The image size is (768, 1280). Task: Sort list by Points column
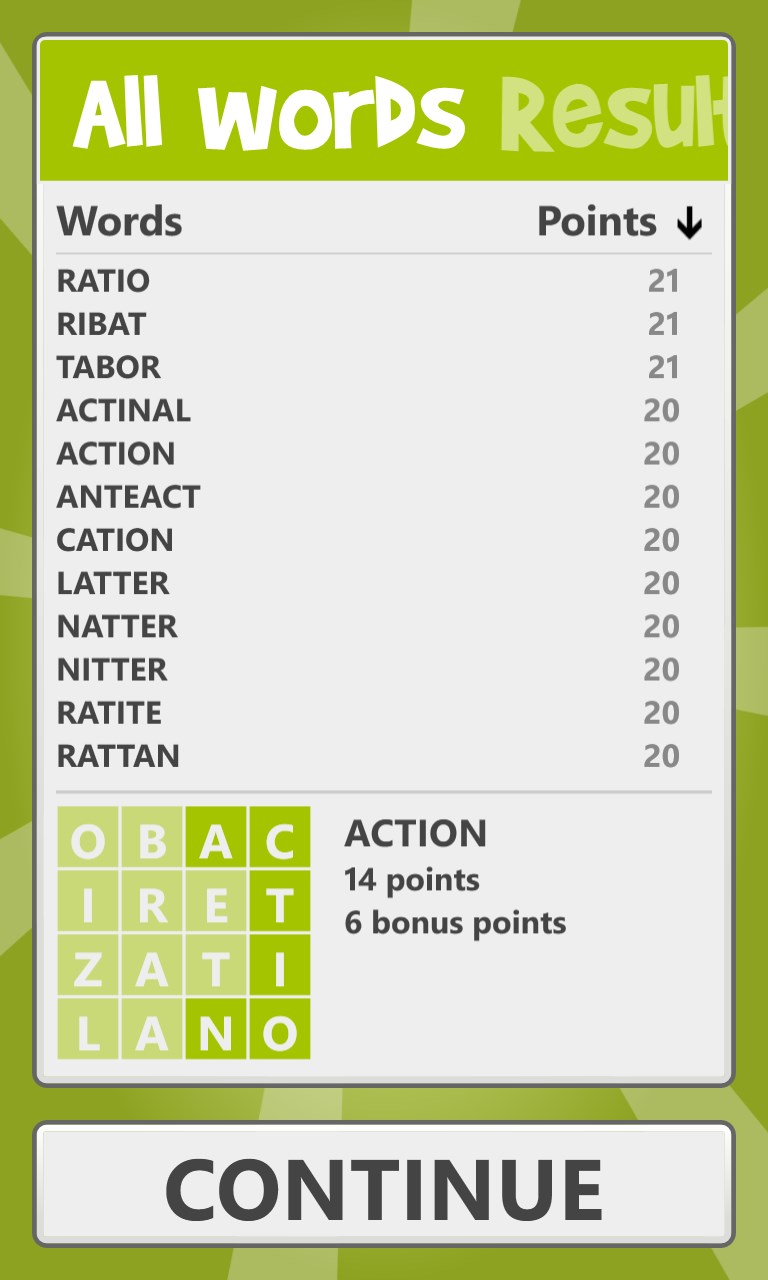pos(618,222)
